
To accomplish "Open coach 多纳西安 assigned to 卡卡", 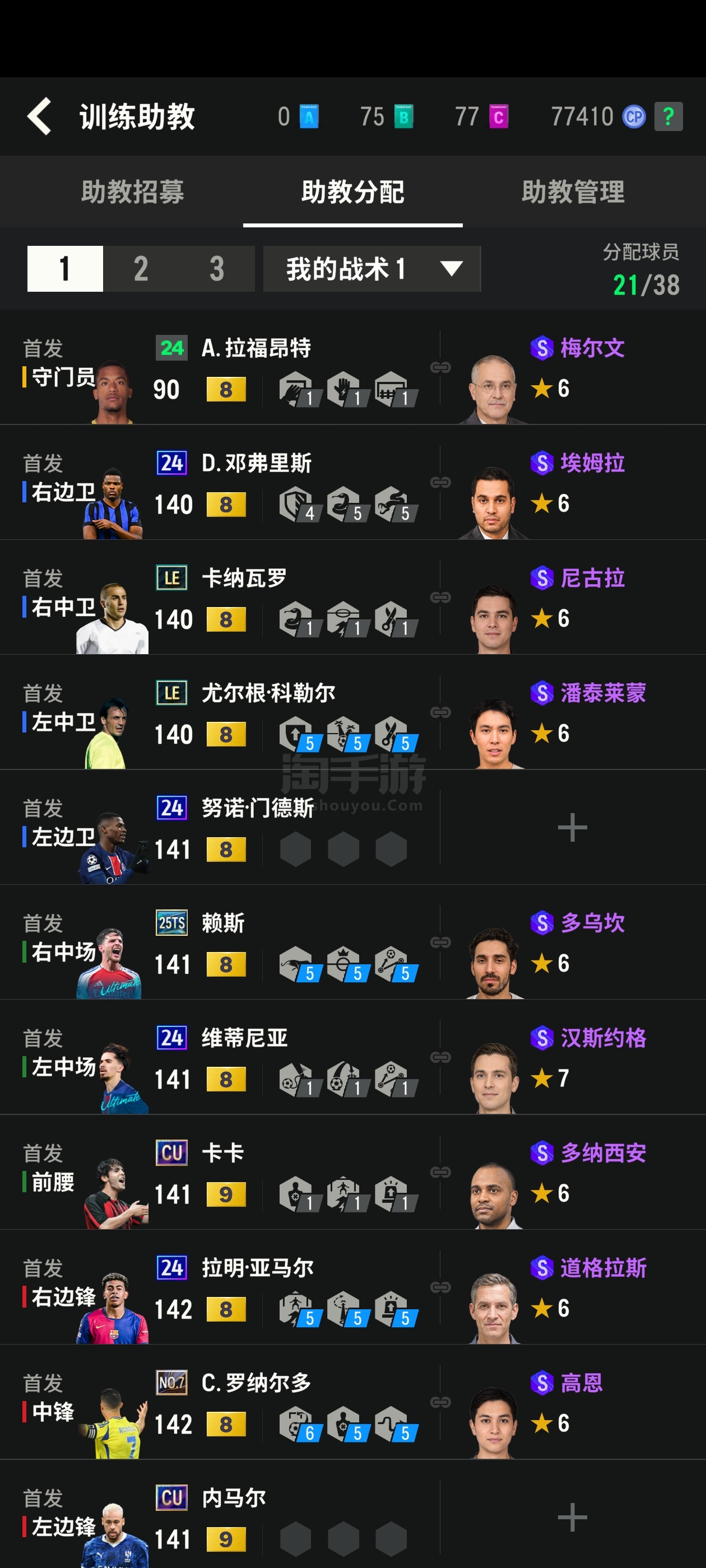I will 573,1172.
